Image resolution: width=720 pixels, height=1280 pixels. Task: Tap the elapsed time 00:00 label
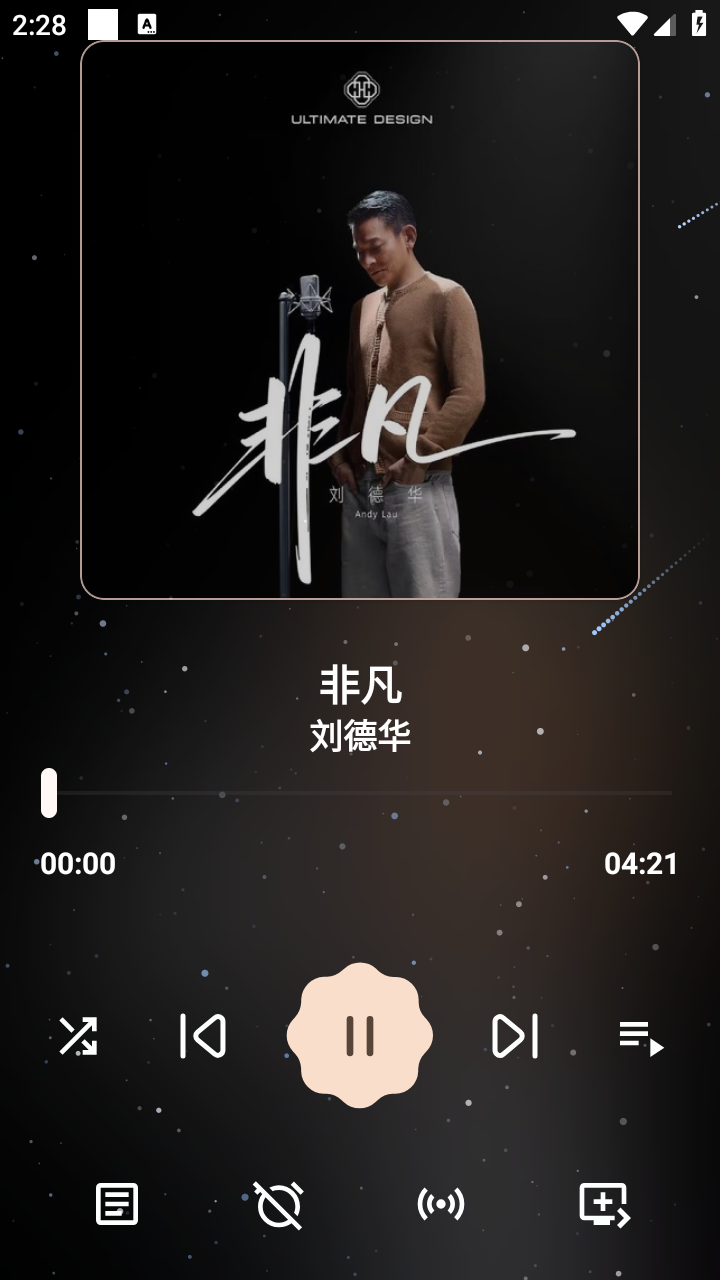coord(77,863)
